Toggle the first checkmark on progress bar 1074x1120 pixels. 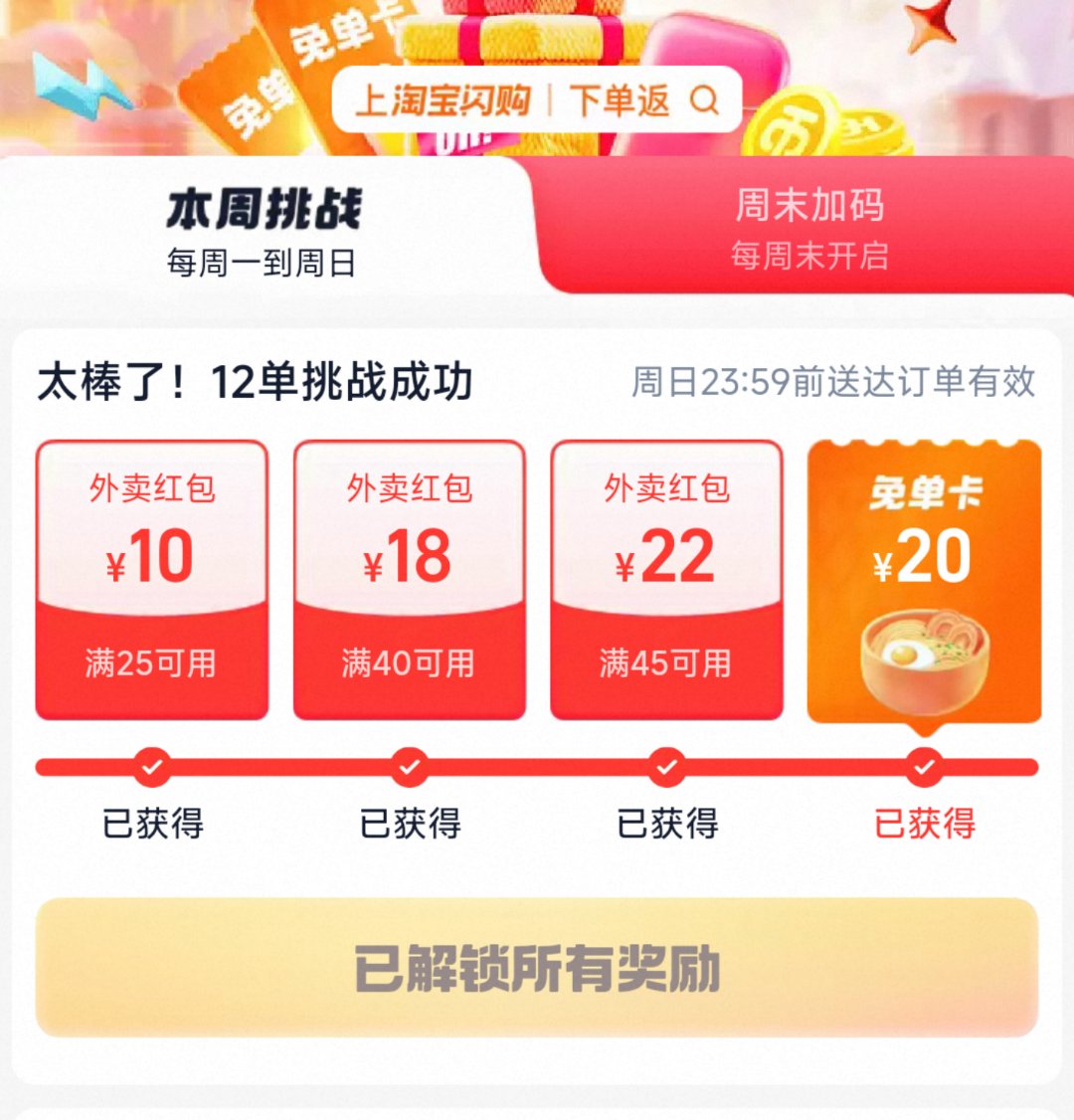tap(151, 766)
